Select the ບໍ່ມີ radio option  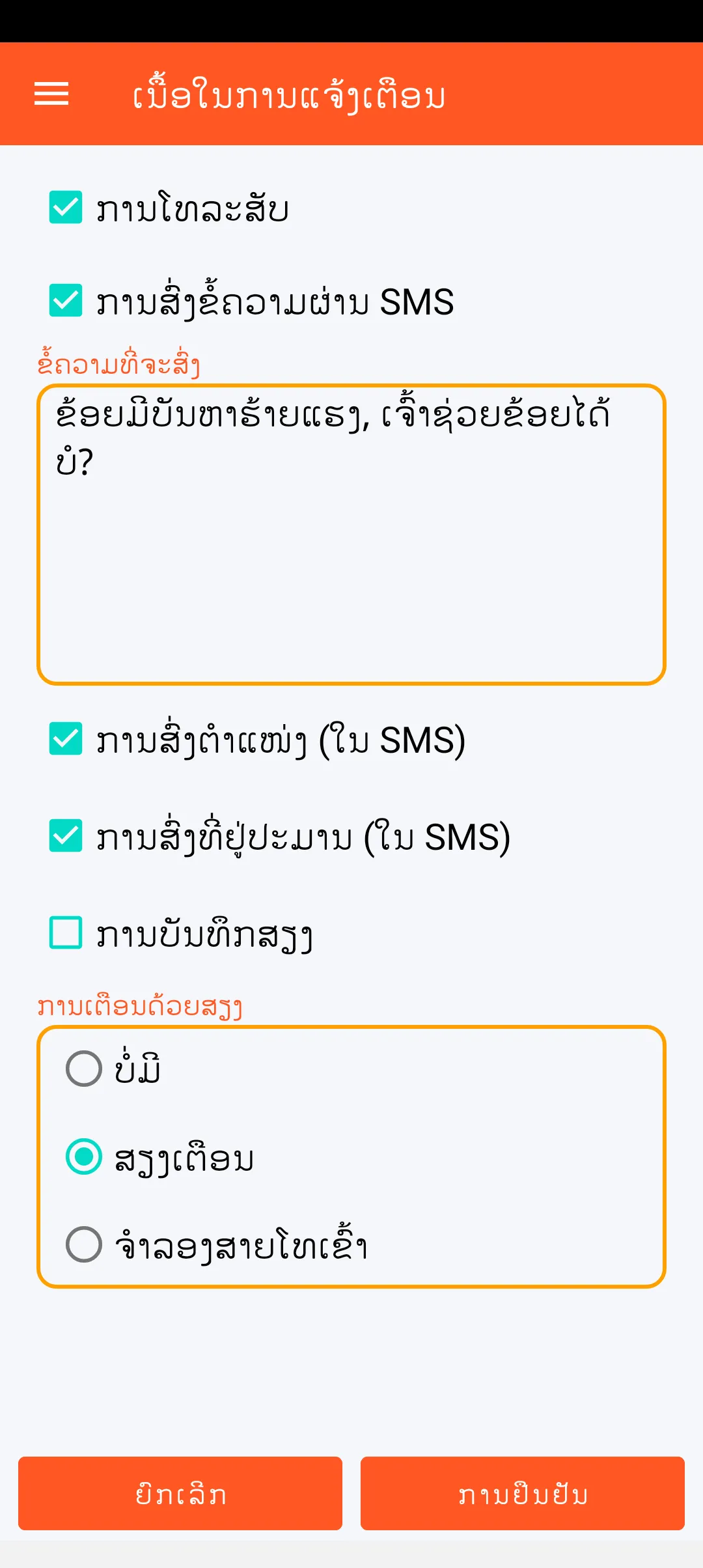[x=84, y=1069]
